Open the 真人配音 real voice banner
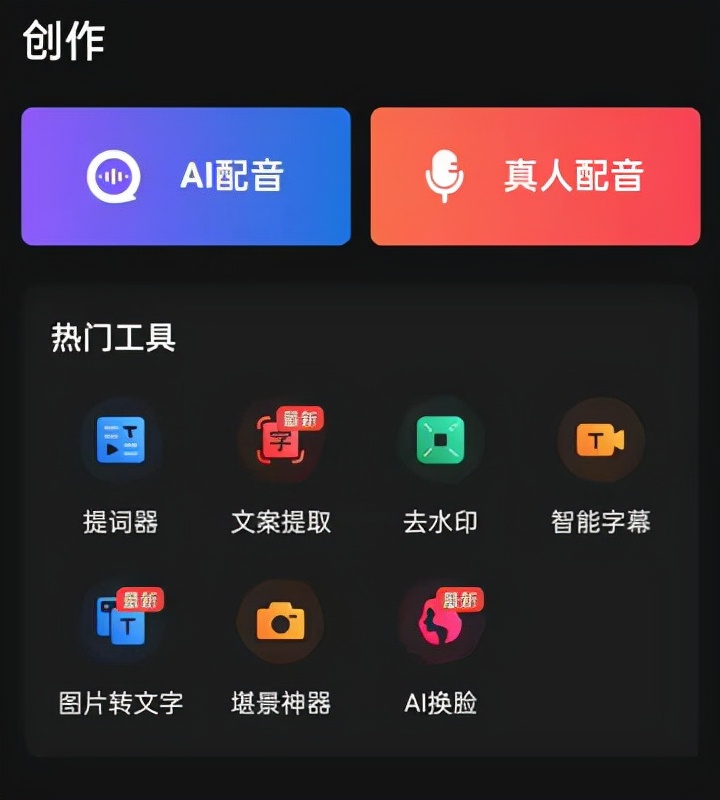Image resolution: width=720 pixels, height=800 pixels. coord(538,176)
